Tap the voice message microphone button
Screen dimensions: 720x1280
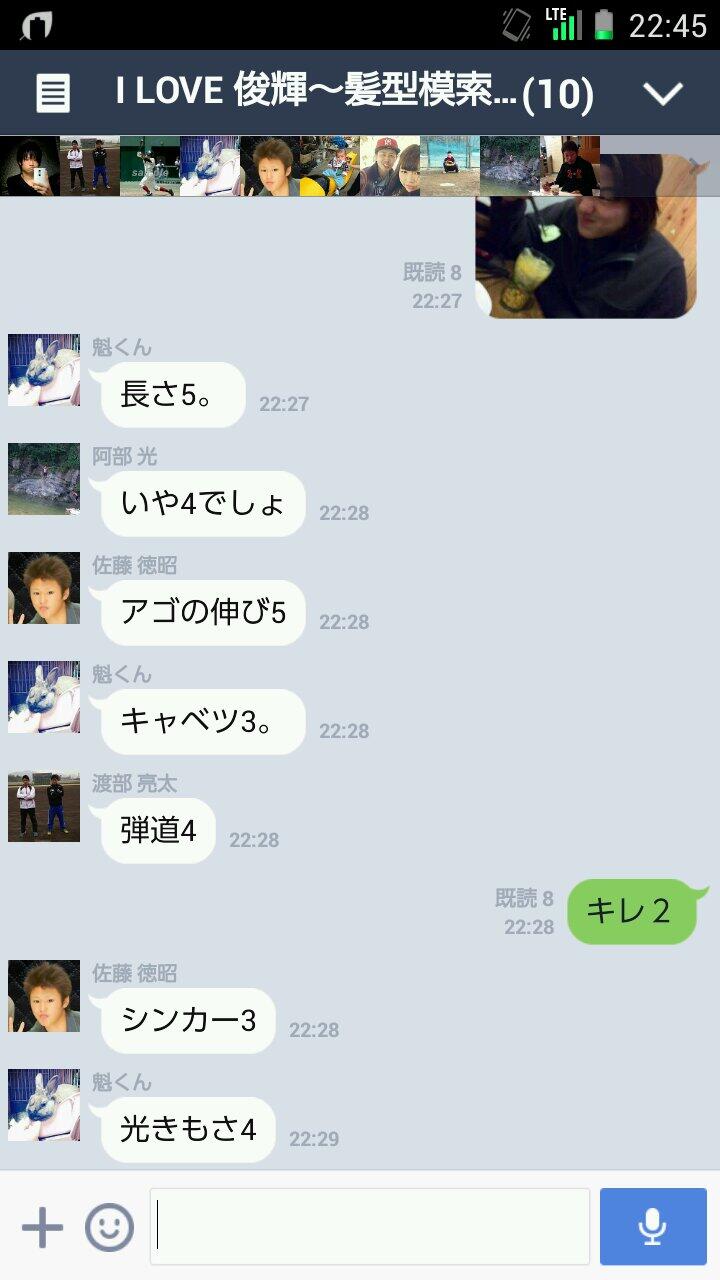[x=653, y=1227]
